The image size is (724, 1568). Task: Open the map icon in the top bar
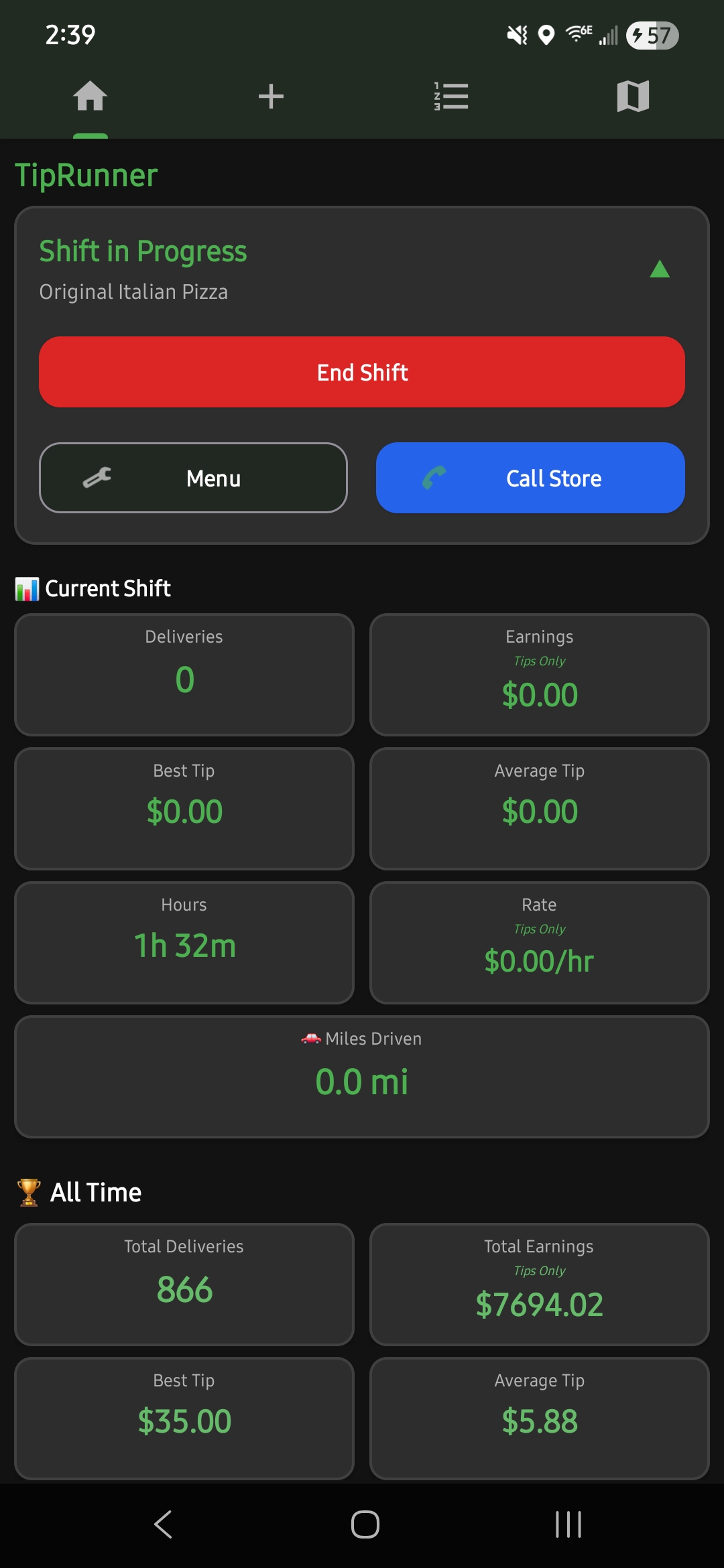633,96
